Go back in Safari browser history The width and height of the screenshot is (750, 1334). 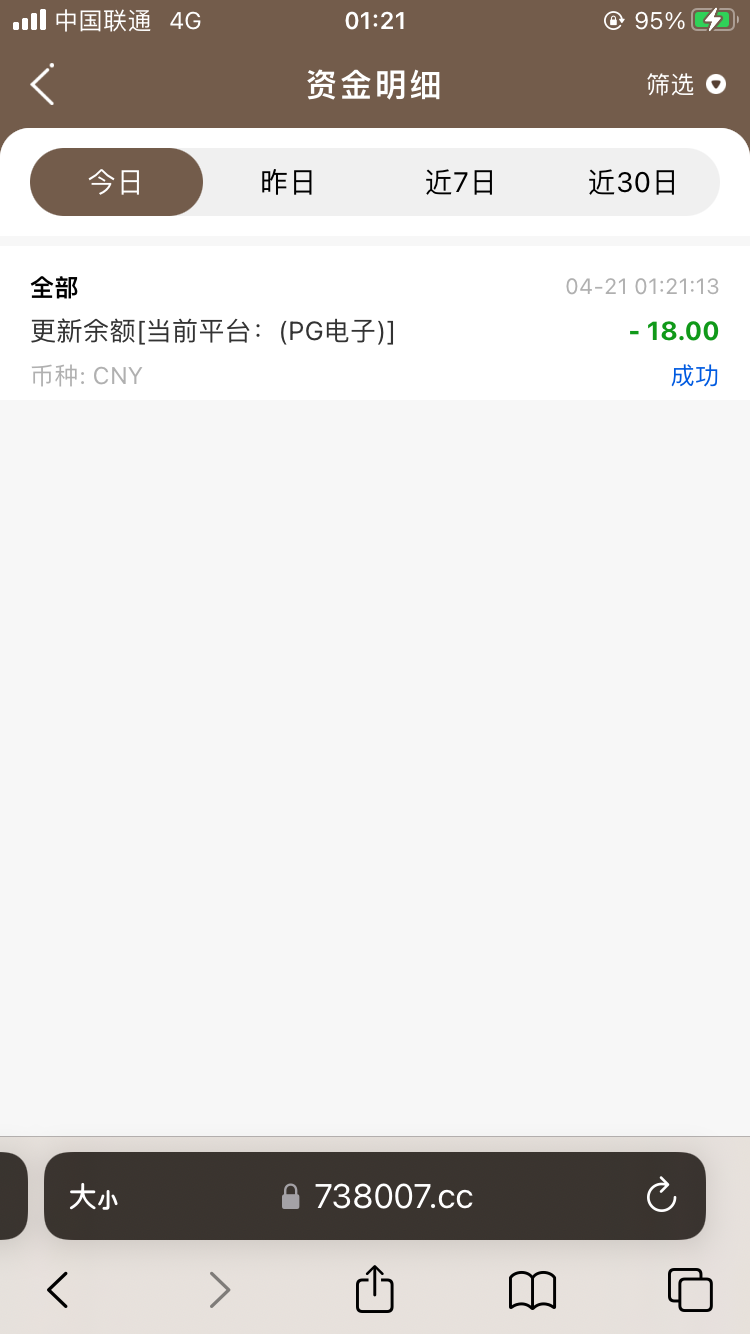[x=58, y=1290]
